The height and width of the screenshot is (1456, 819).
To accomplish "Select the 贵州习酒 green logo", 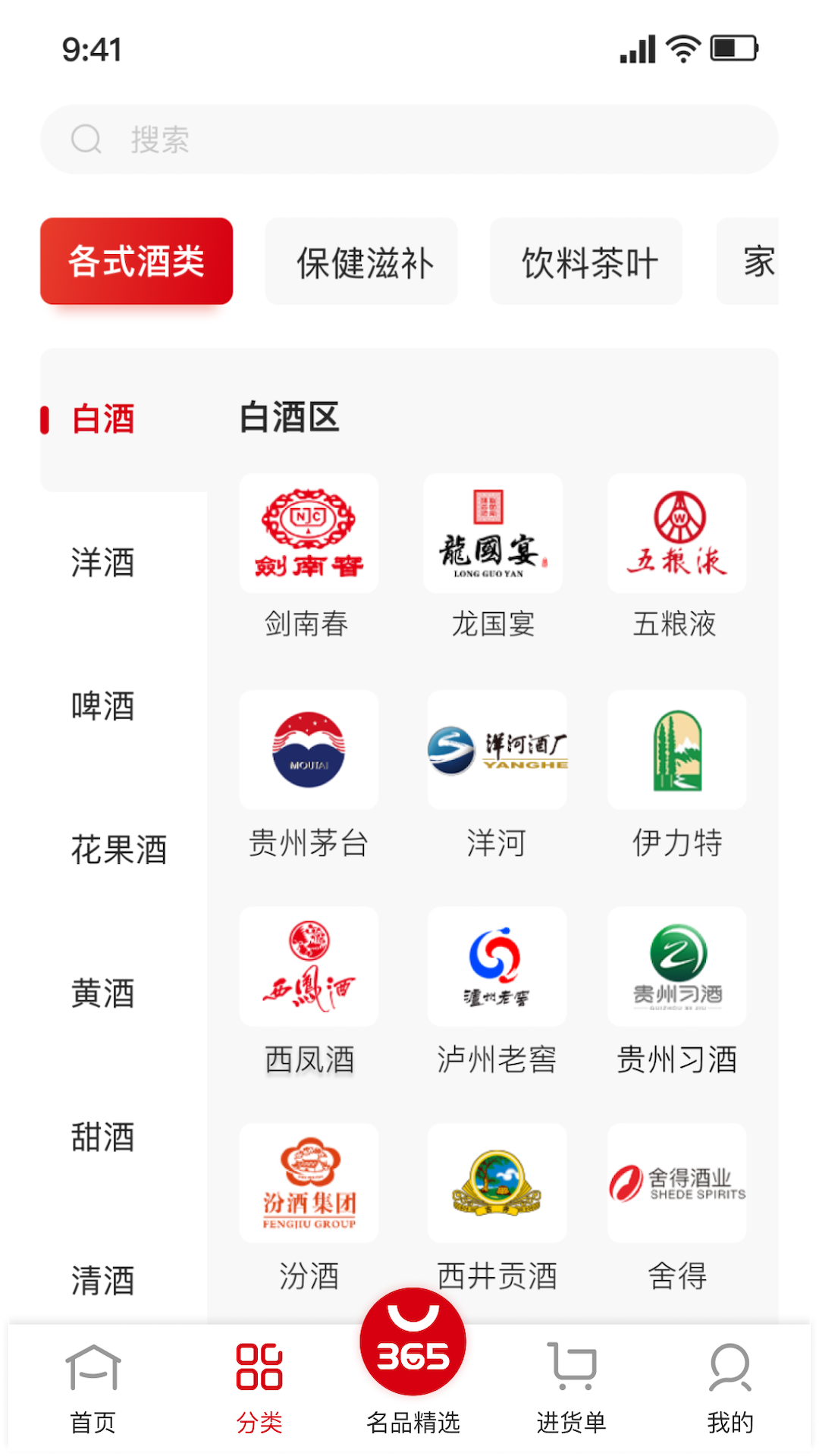I will 677,967.
